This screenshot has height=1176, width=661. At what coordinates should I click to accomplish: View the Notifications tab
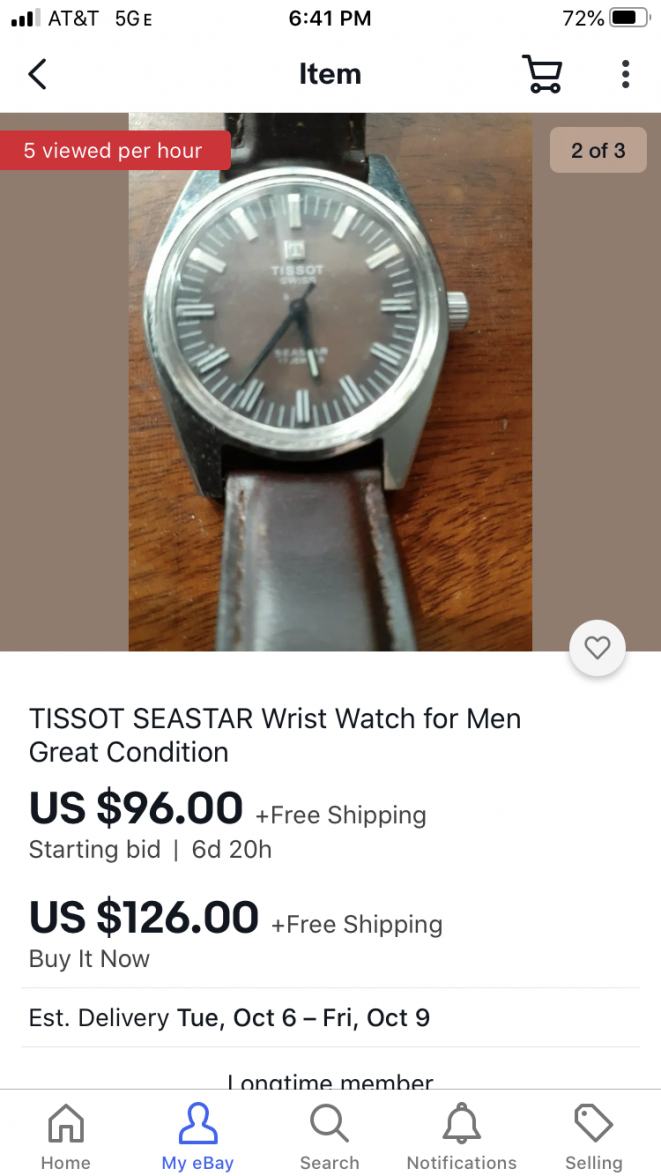[461, 1137]
